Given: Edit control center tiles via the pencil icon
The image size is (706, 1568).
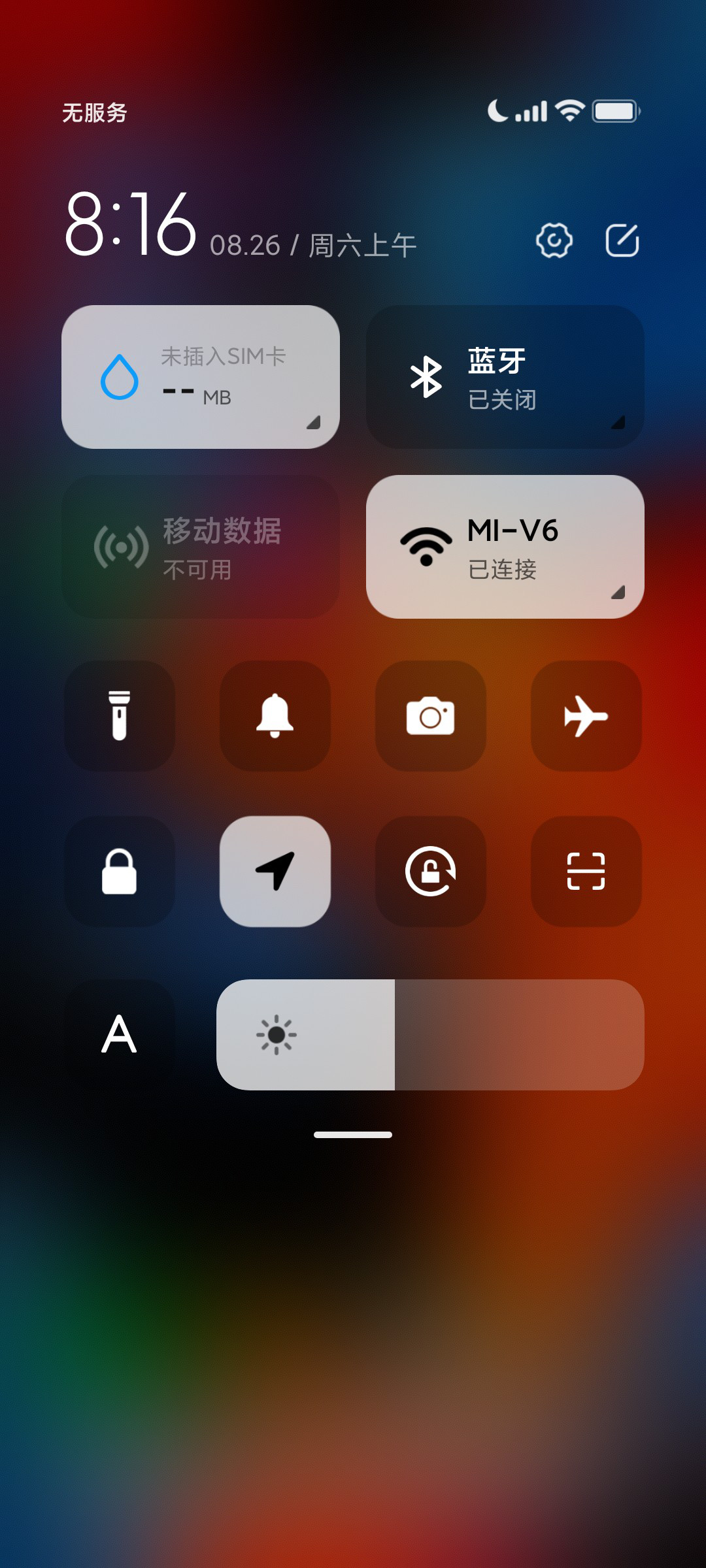Looking at the screenshot, I should (622, 240).
